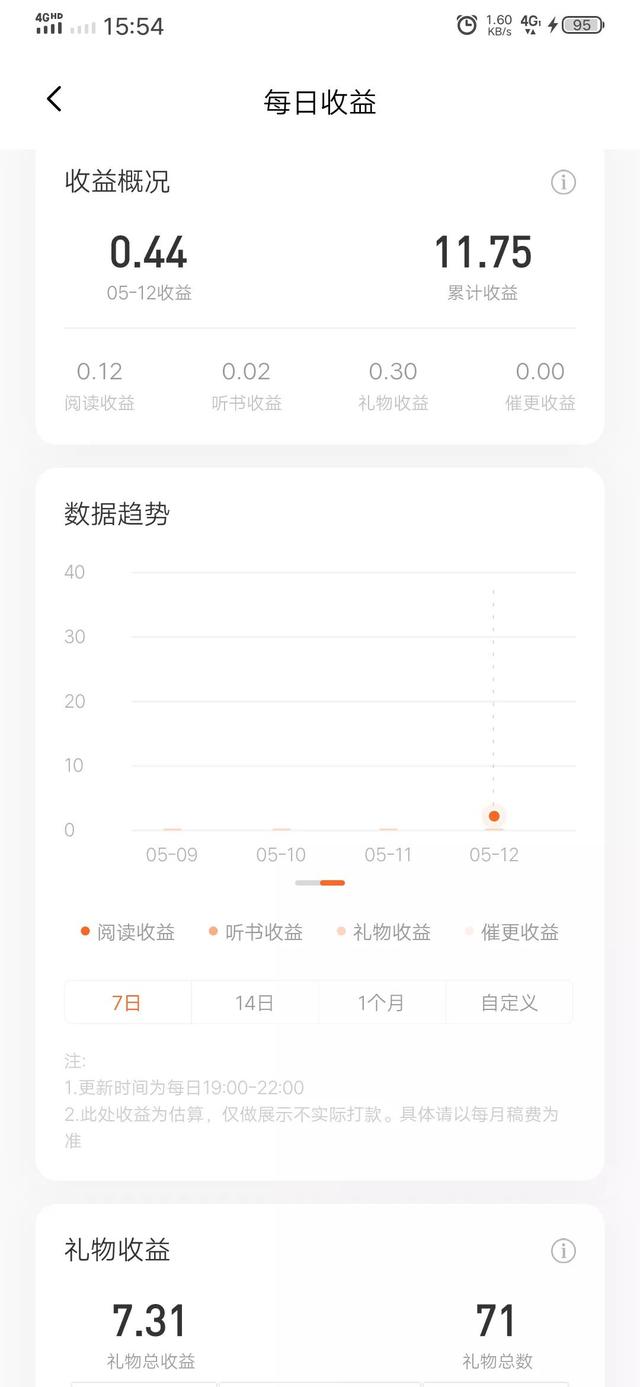The height and width of the screenshot is (1387, 640).
Task: Open the info icon beside 收益概况
Action: click(x=564, y=182)
